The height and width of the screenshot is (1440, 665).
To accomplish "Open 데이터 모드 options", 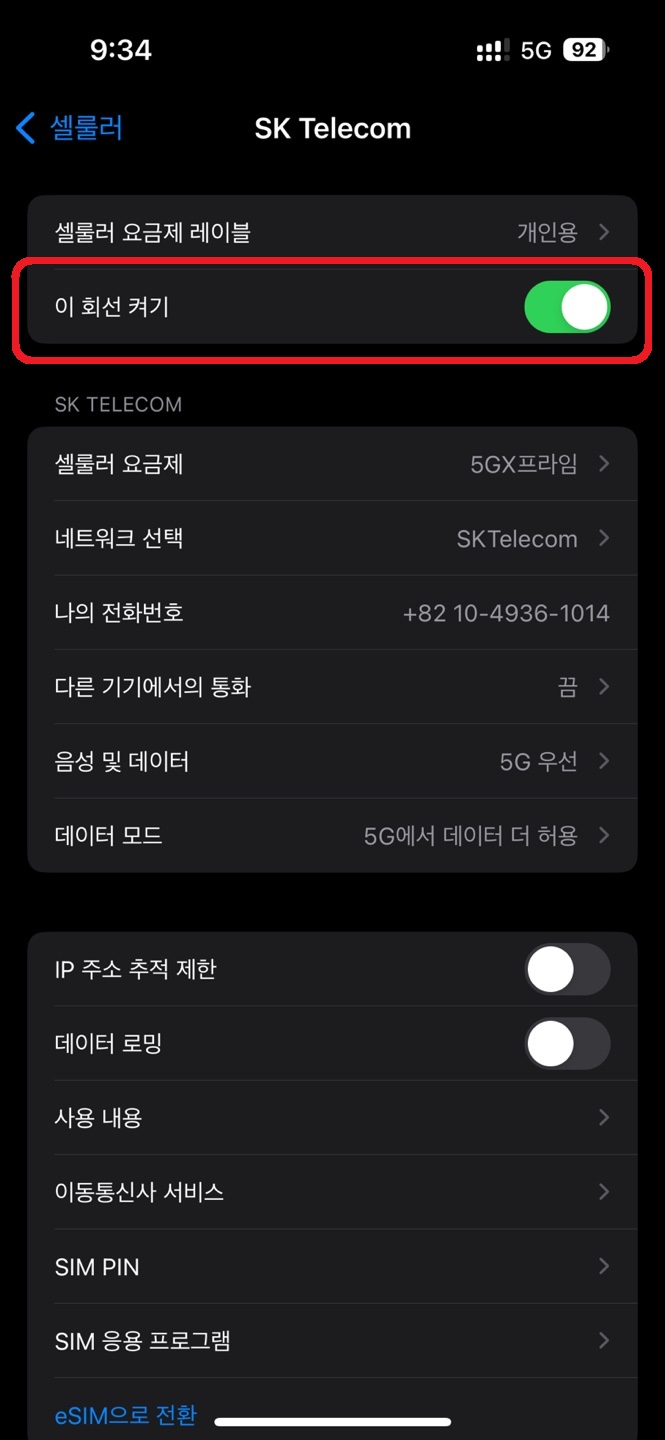I will coord(332,836).
